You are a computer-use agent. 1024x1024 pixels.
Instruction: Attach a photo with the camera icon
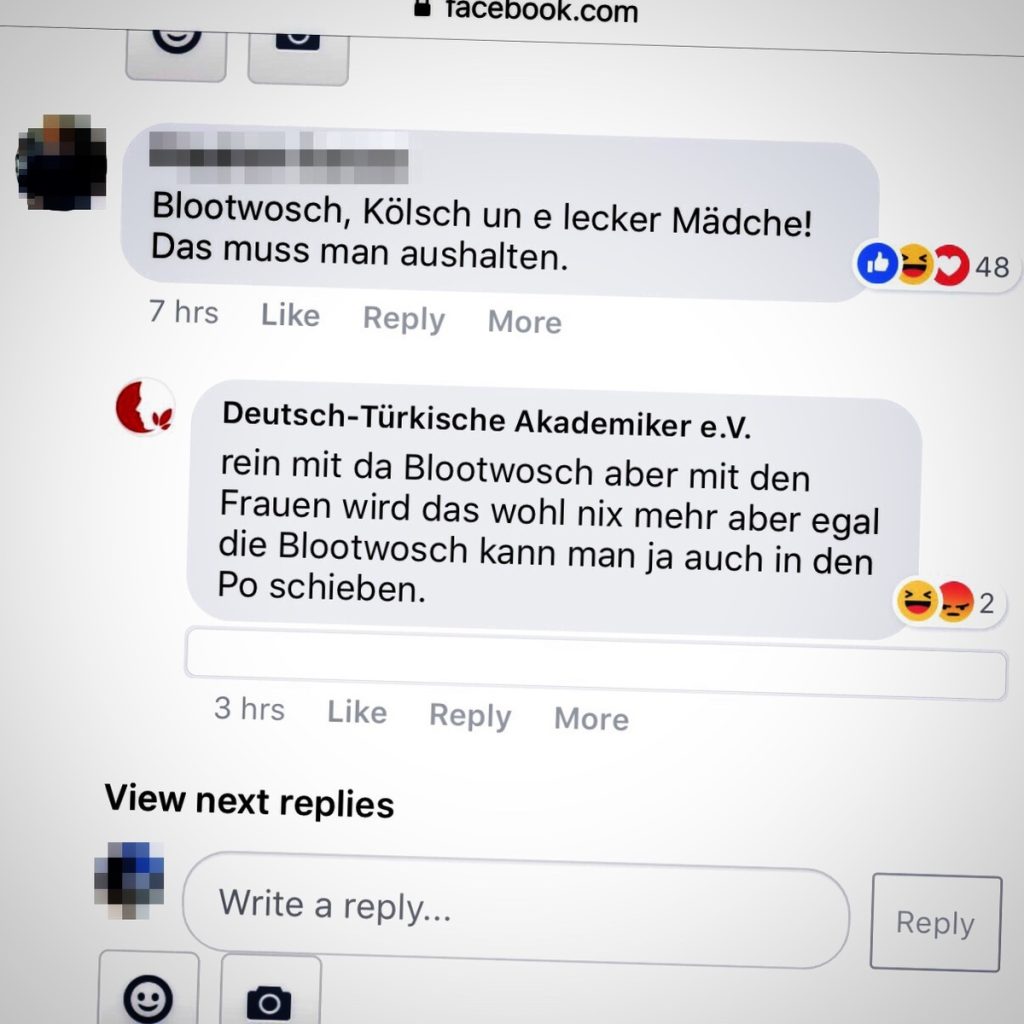270,1000
